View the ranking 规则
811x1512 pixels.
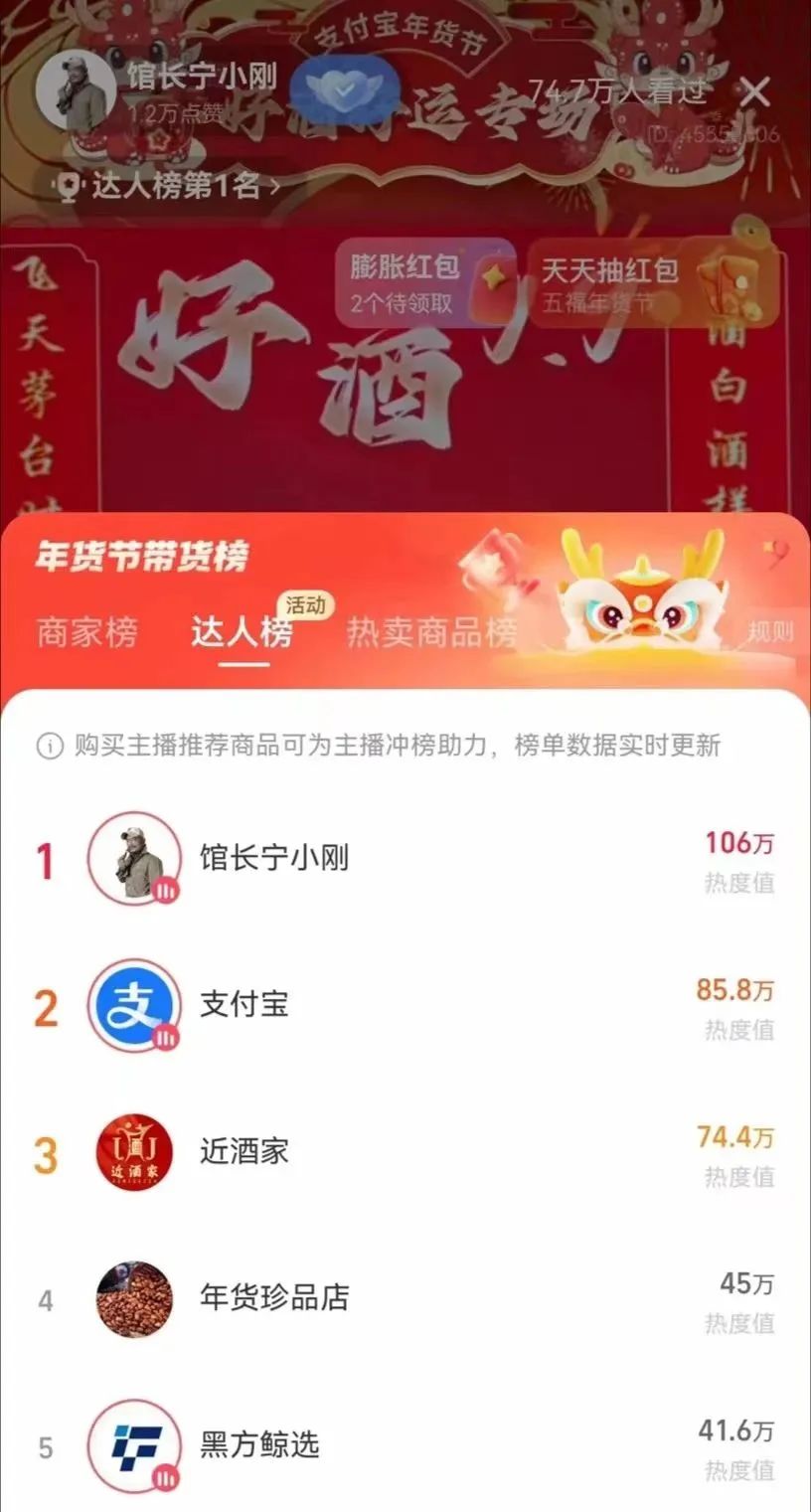coord(771,632)
